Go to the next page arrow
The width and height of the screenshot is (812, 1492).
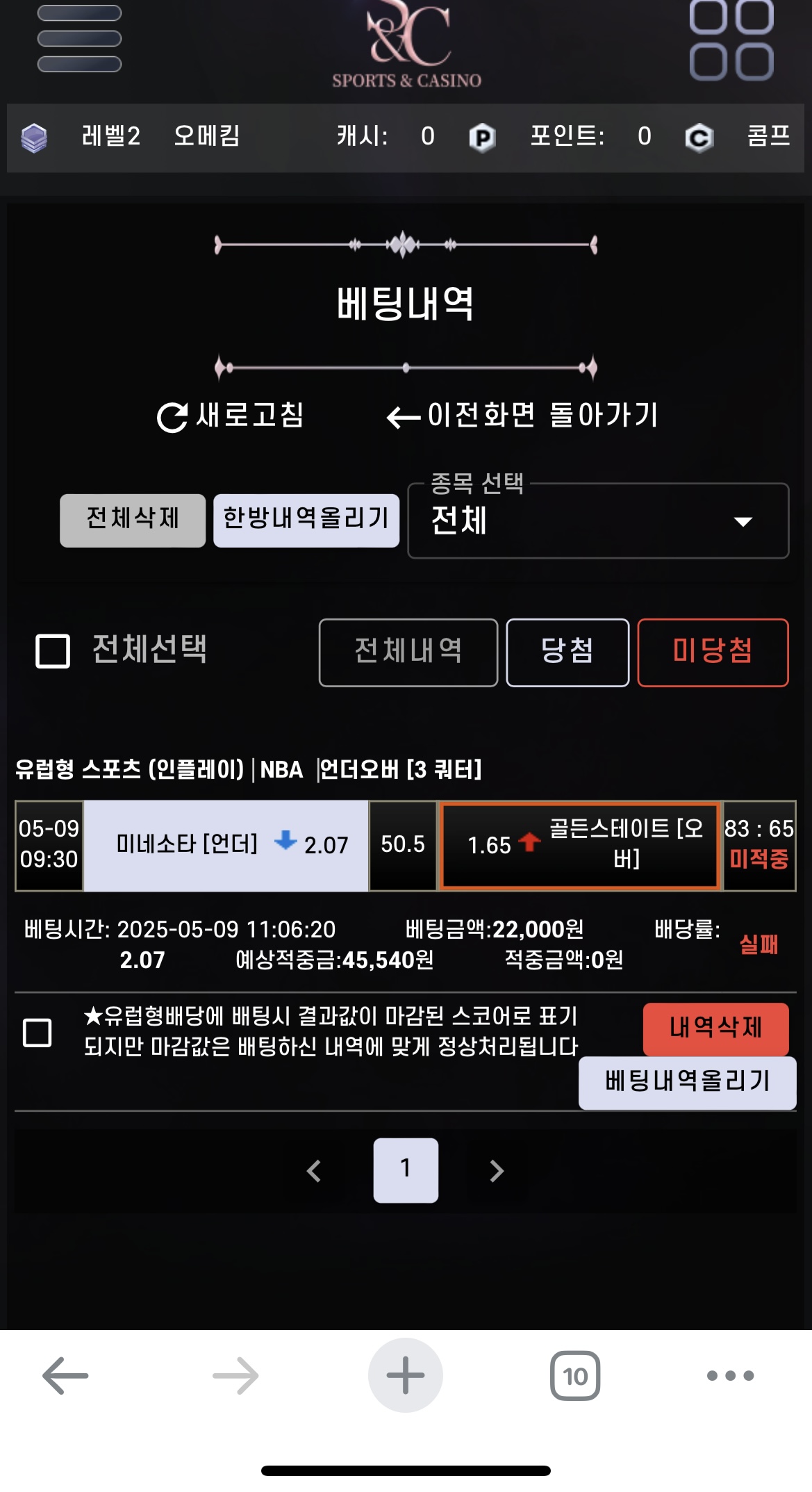[x=496, y=1171]
